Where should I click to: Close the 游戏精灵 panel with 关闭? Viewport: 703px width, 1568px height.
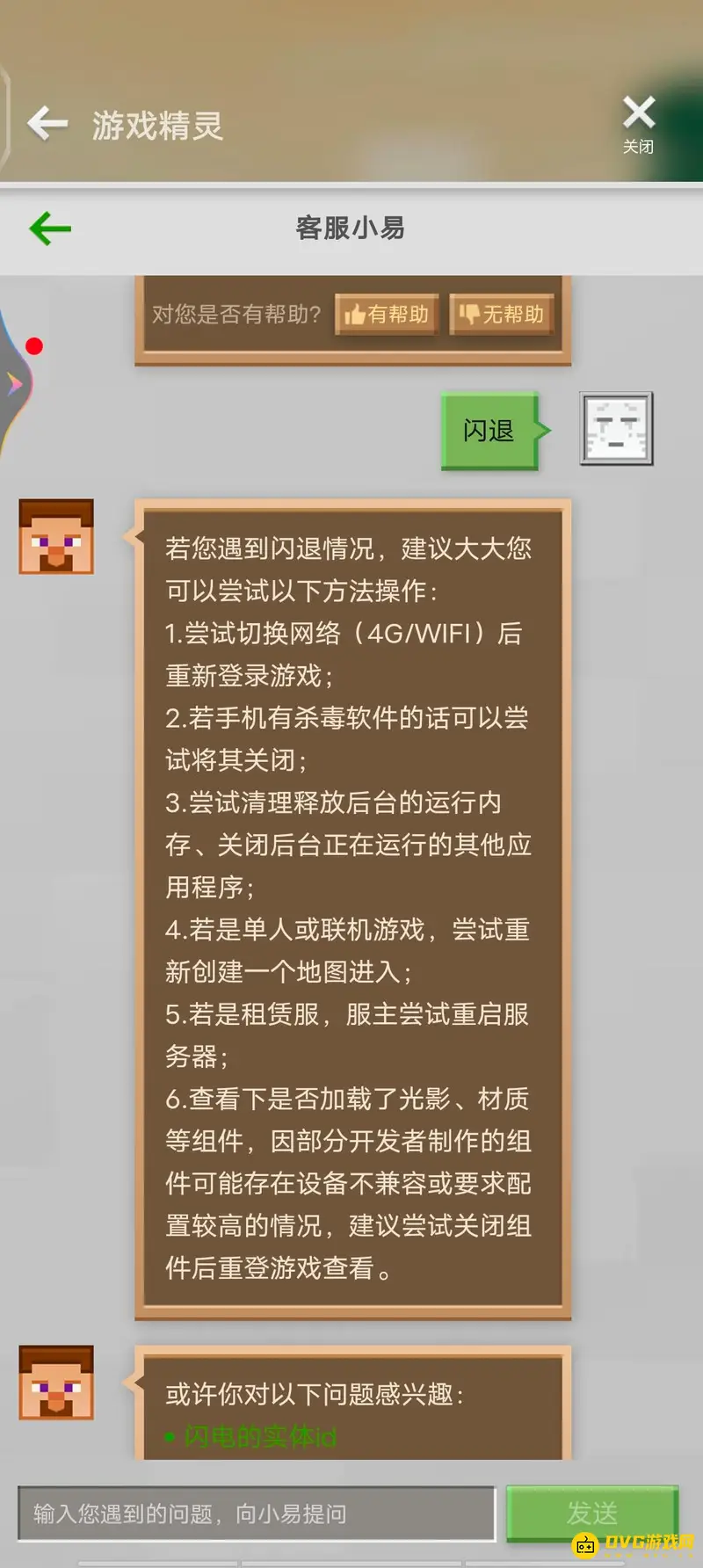pos(639,123)
